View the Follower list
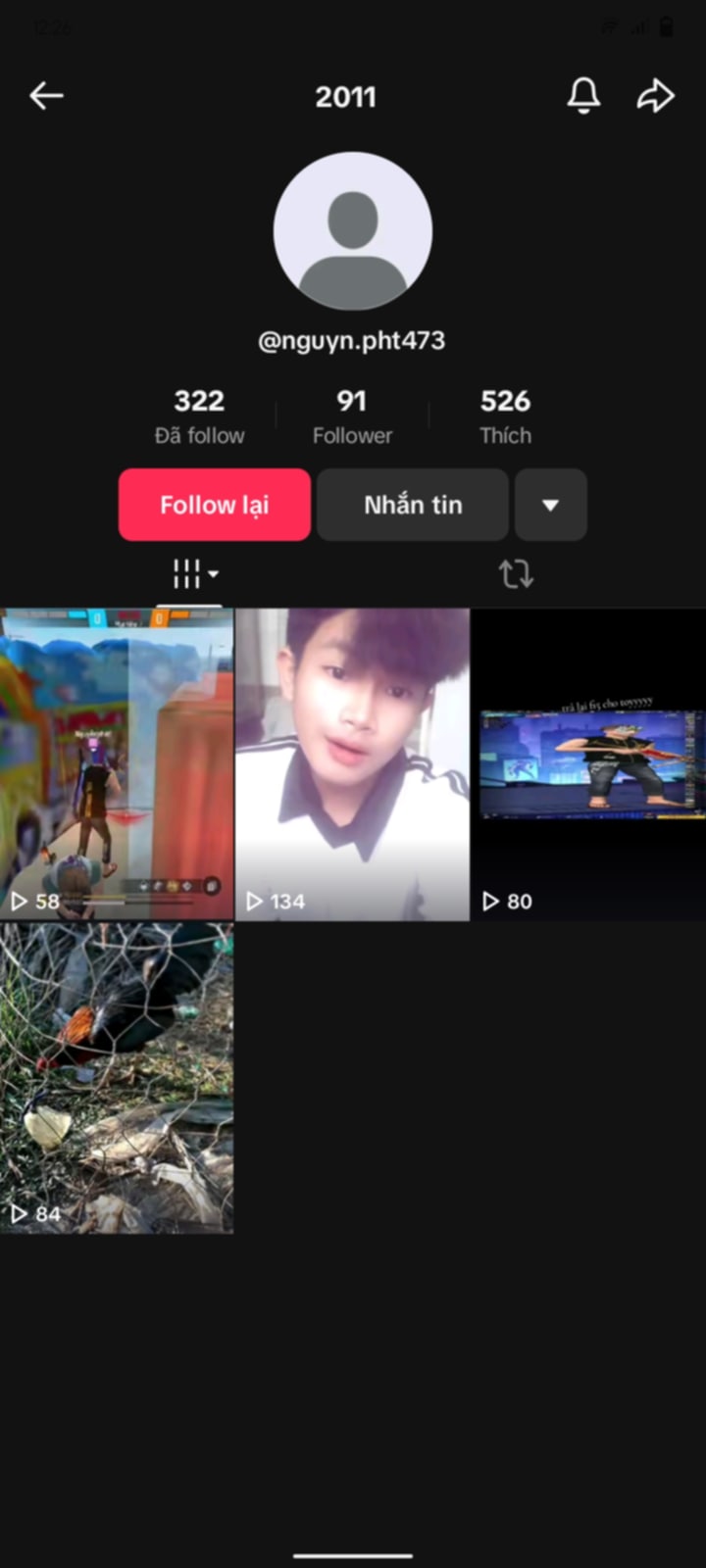The height and width of the screenshot is (1568, 706). (x=352, y=416)
